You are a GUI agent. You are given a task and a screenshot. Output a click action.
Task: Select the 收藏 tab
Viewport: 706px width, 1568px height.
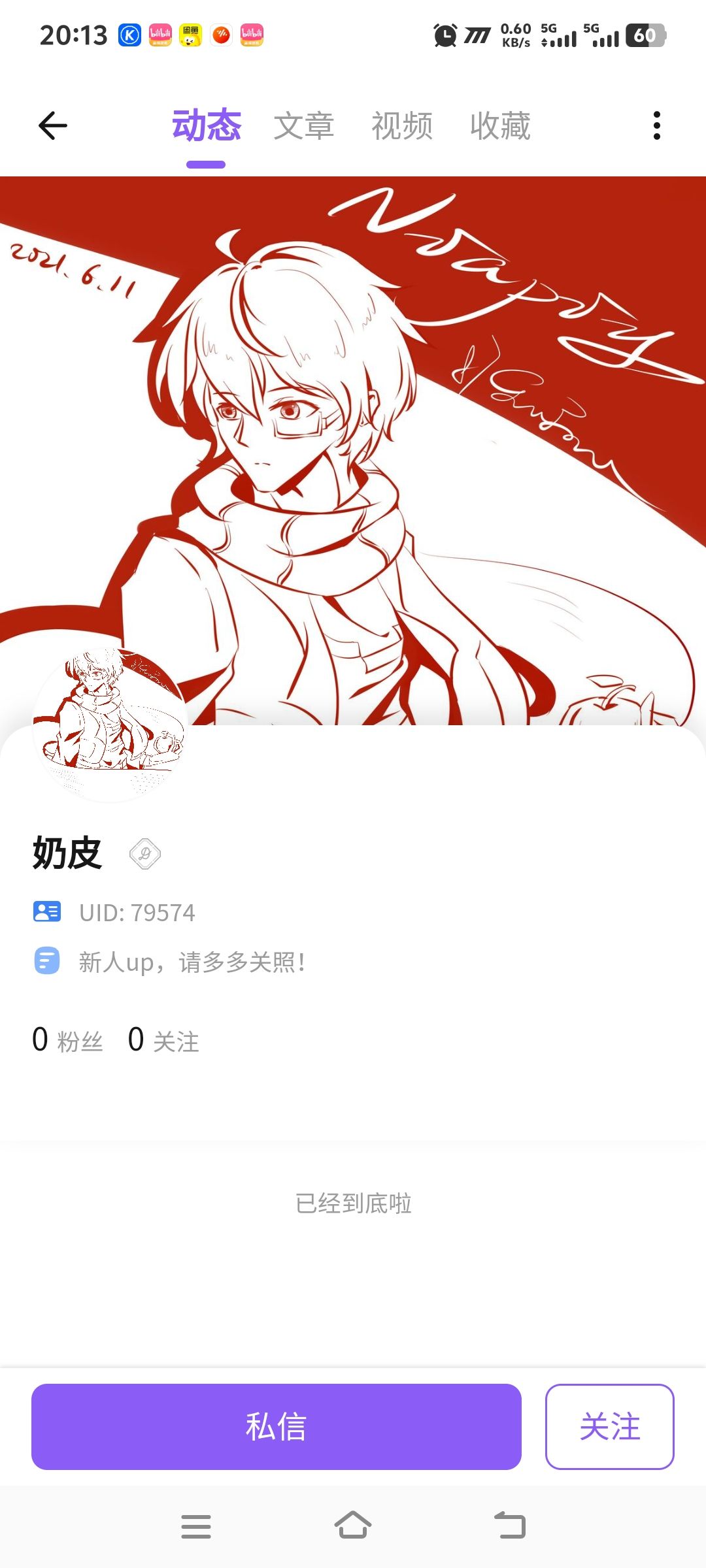click(x=500, y=125)
